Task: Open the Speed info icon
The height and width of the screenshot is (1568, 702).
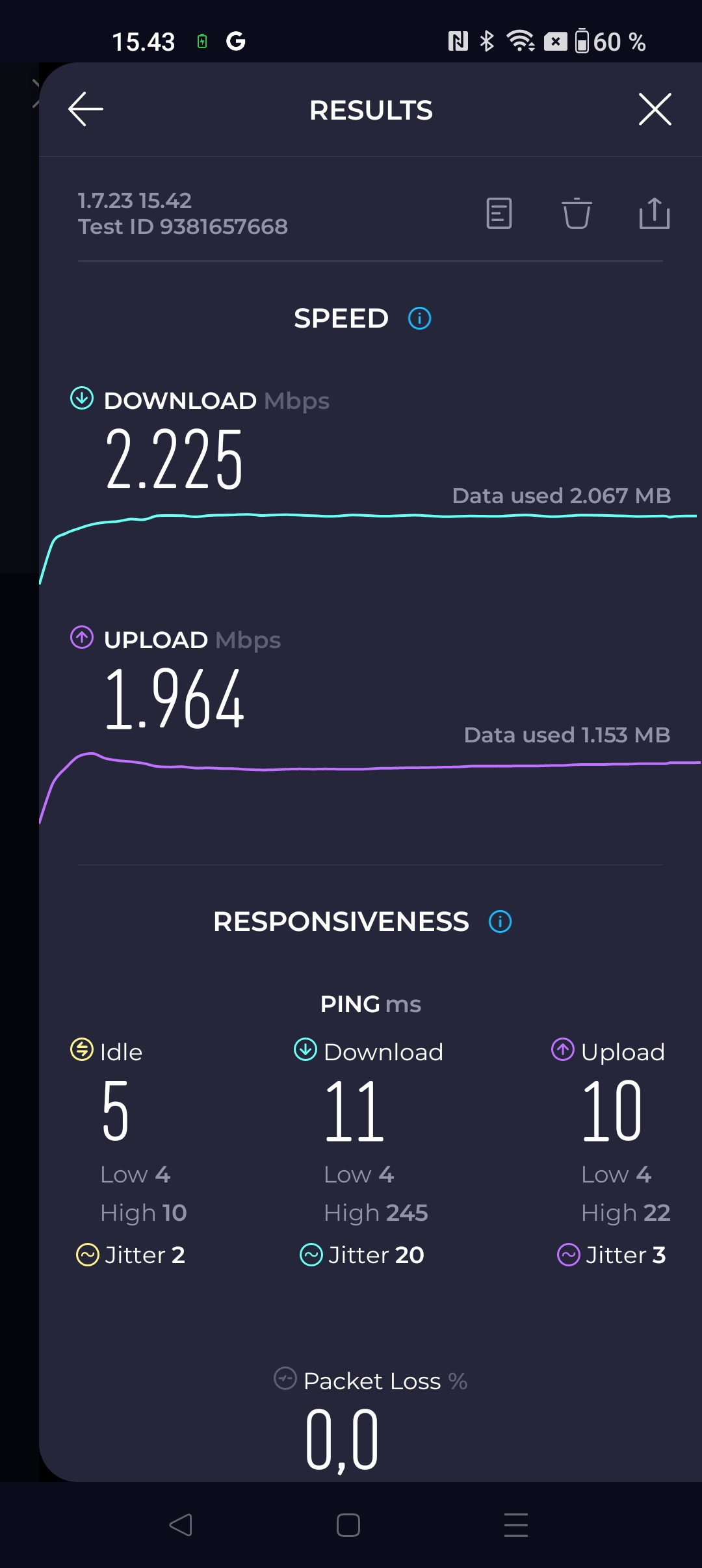Action: 419,319
